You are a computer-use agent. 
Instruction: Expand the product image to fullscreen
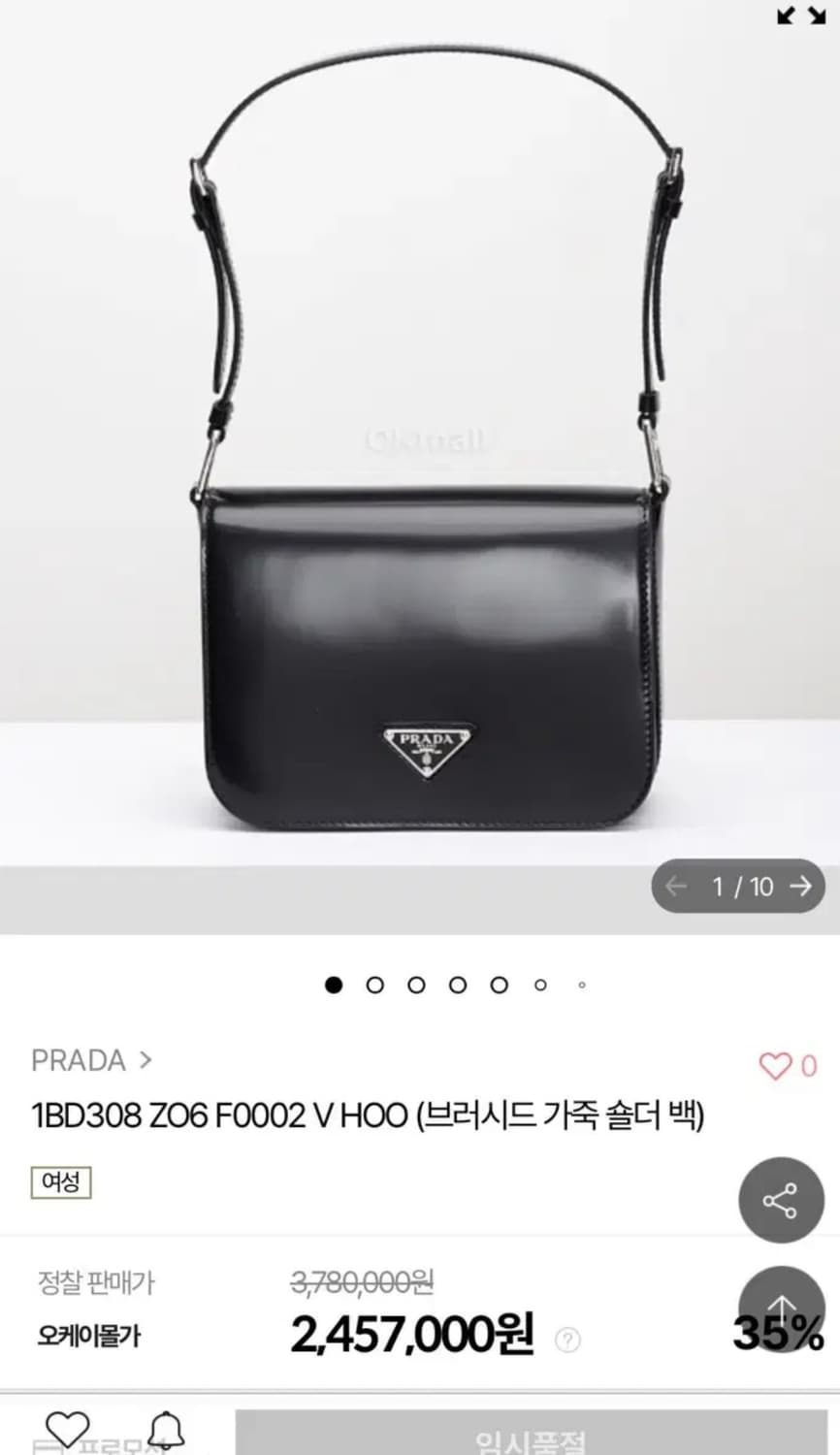(801, 16)
